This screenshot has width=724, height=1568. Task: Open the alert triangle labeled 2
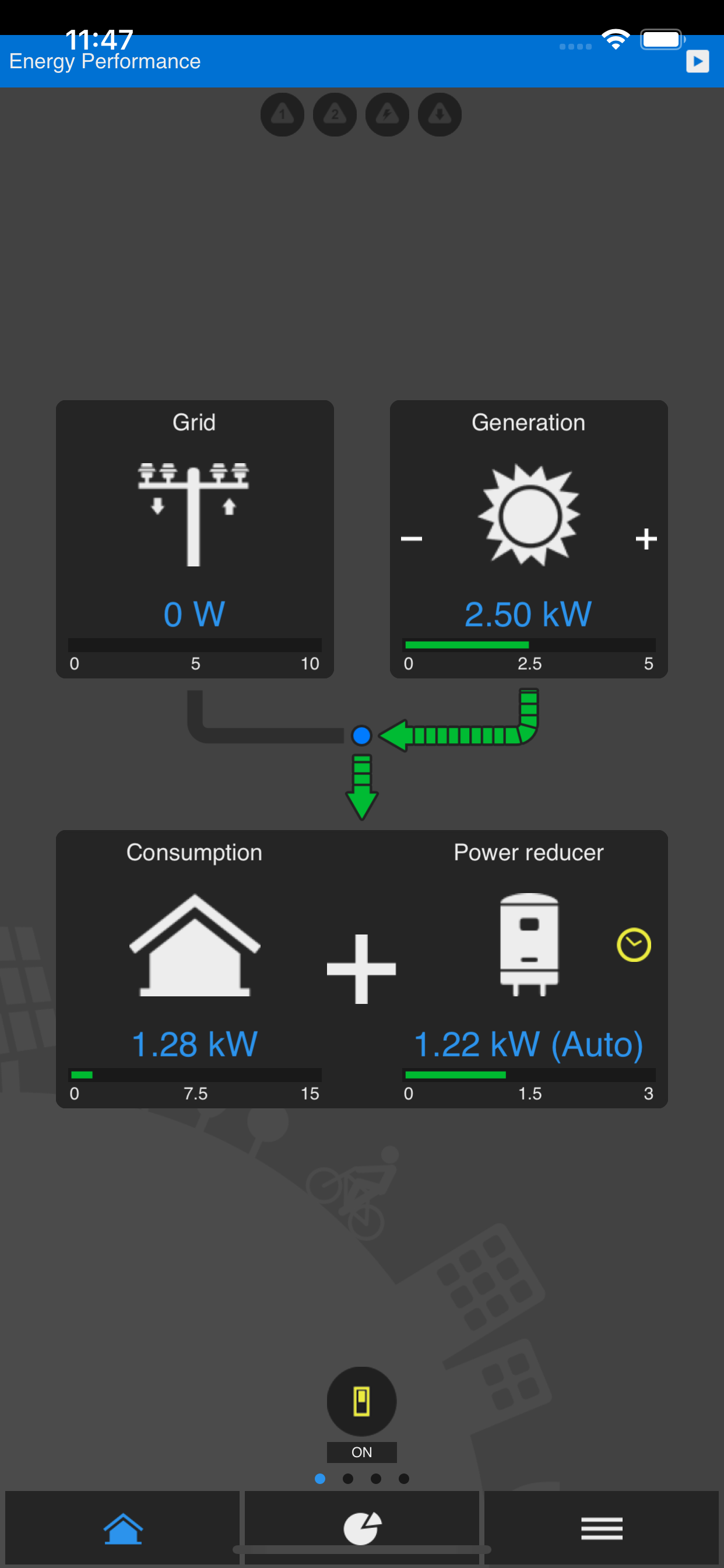[335, 114]
